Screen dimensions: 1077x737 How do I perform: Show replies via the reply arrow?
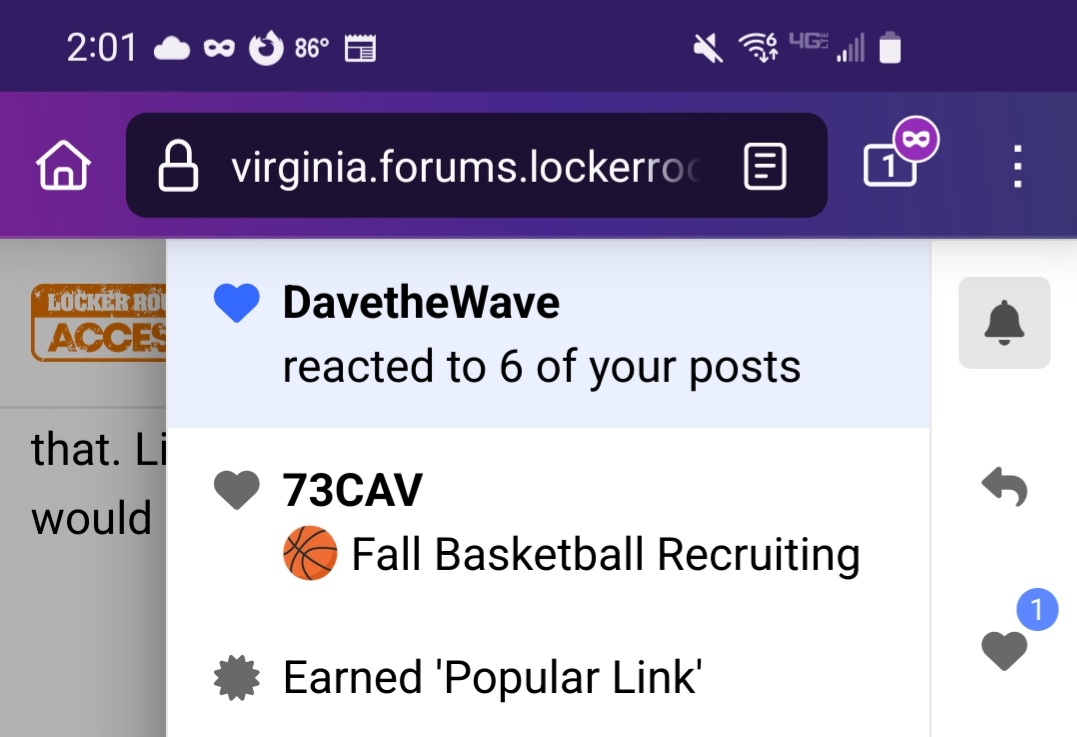coord(1004,488)
